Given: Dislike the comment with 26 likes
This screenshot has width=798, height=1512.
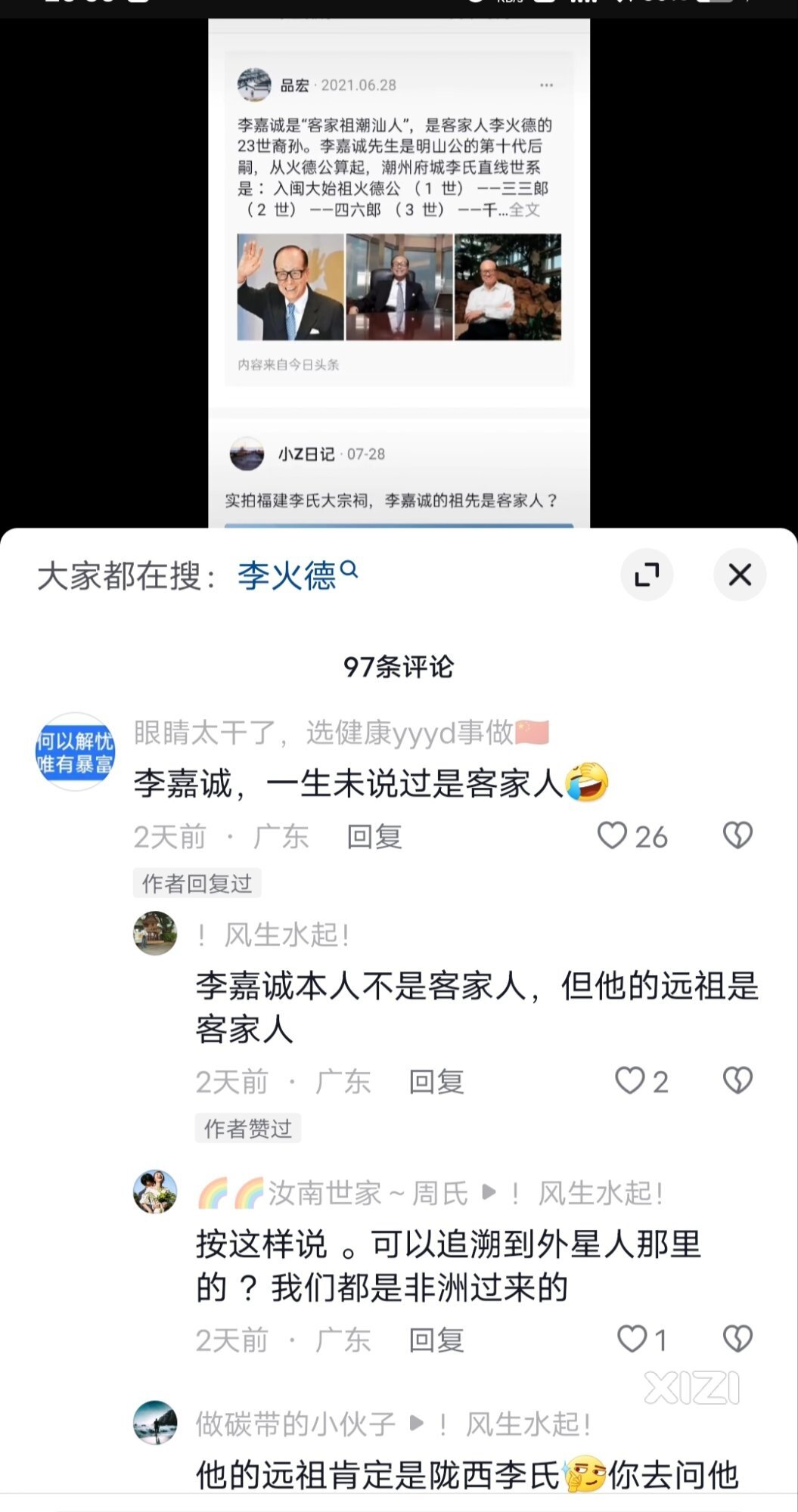Looking at the screenshot, I should point(737,836).
